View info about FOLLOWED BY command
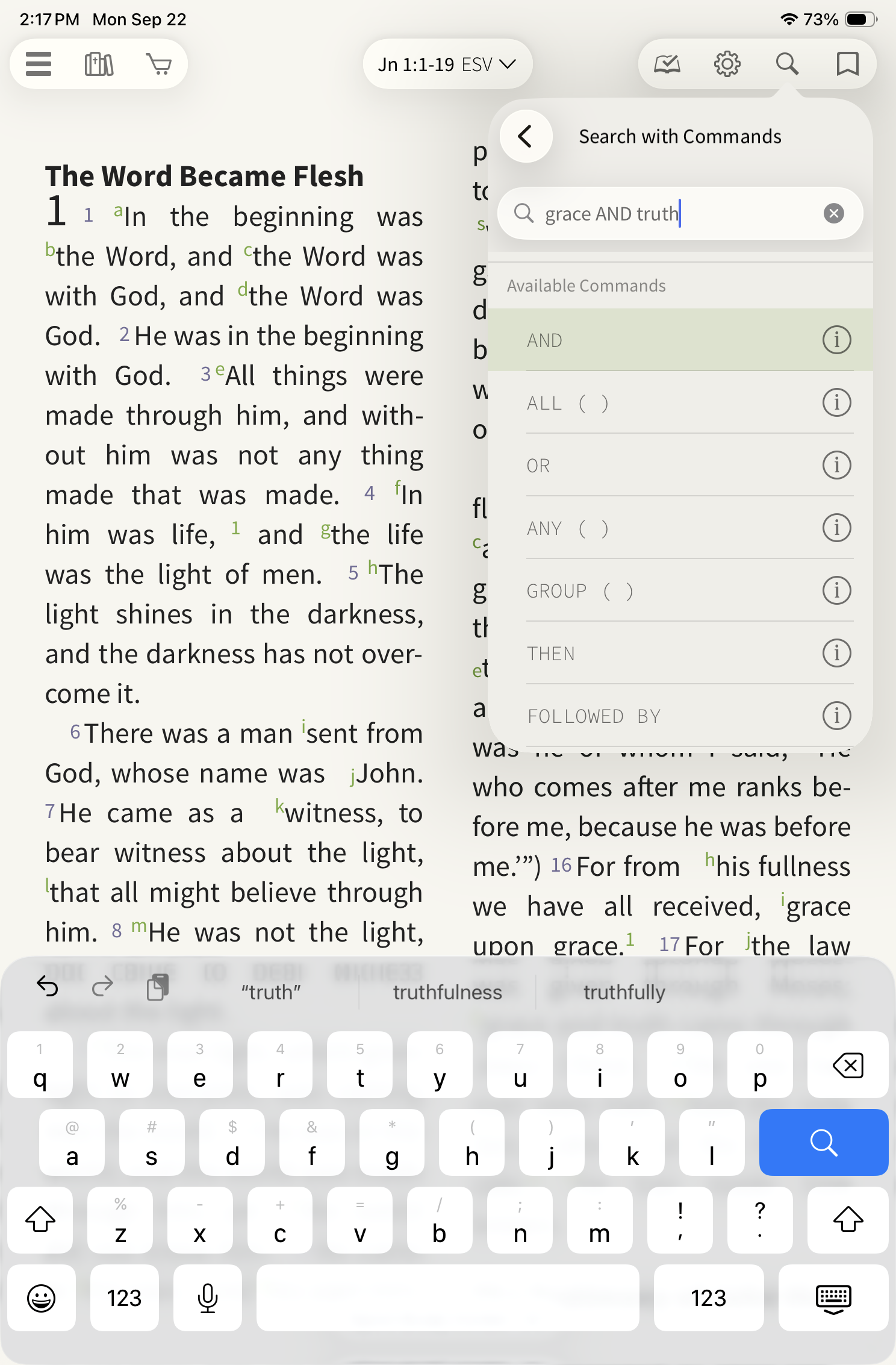The image size is (896, 1365). point(836,716)
